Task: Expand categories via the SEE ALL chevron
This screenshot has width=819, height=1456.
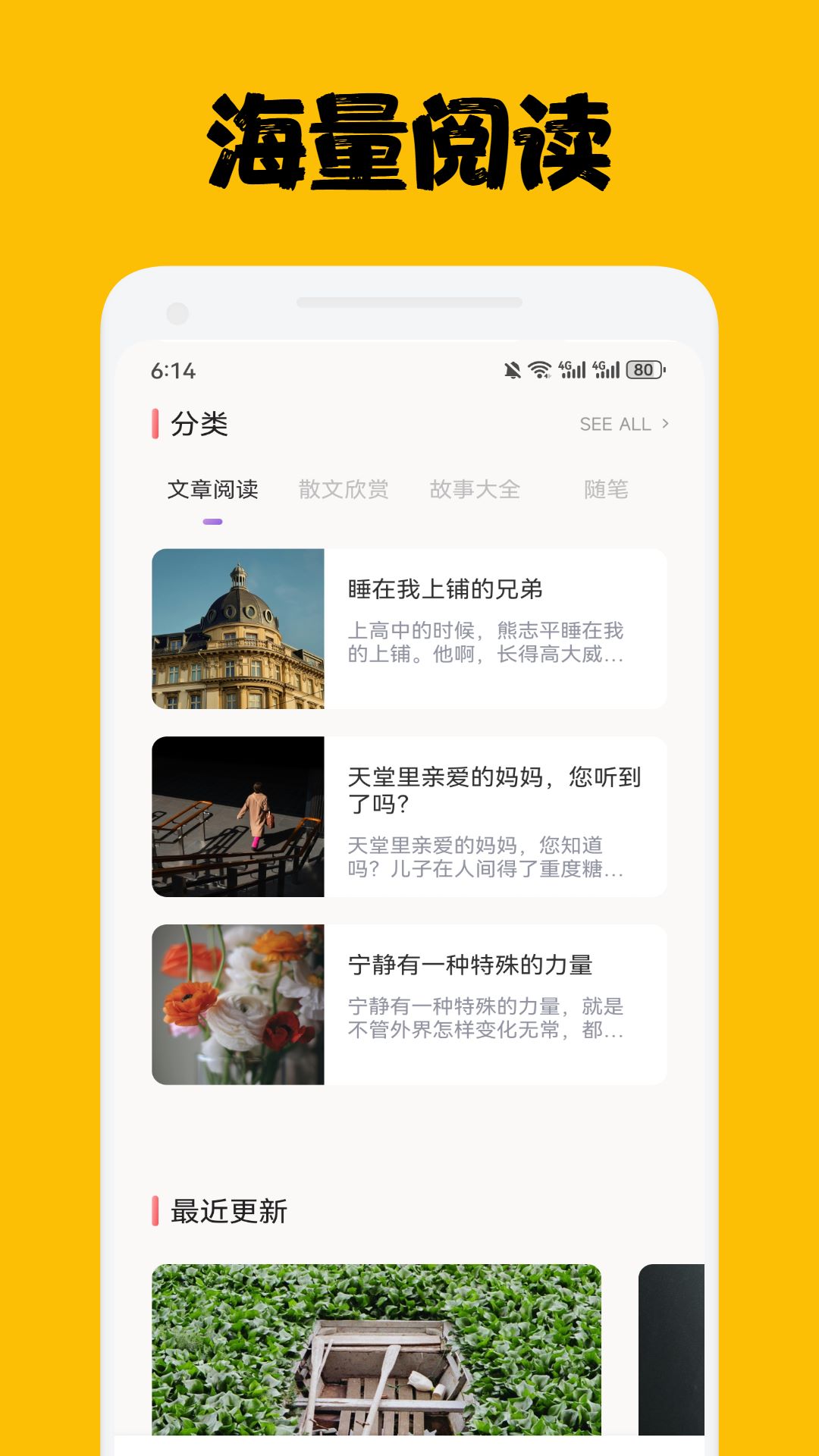Action: pos(664,424)
